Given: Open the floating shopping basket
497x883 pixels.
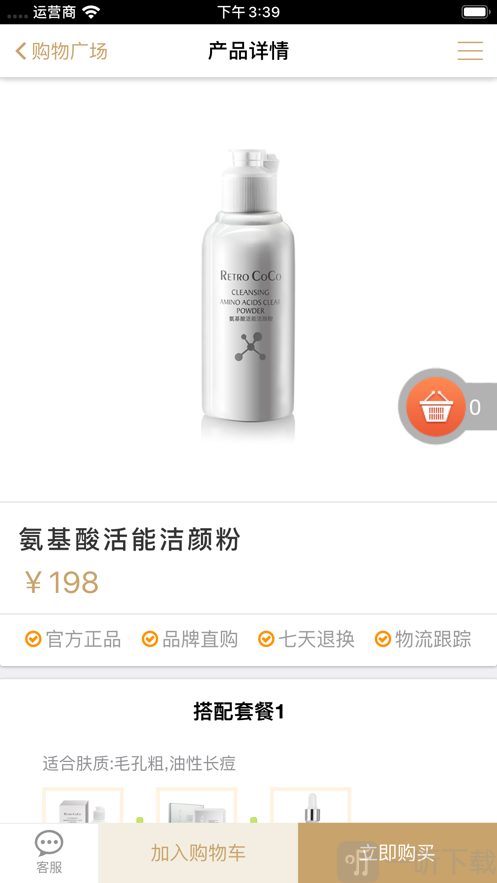Looking at the screenshot, I should tap(435, 406).
